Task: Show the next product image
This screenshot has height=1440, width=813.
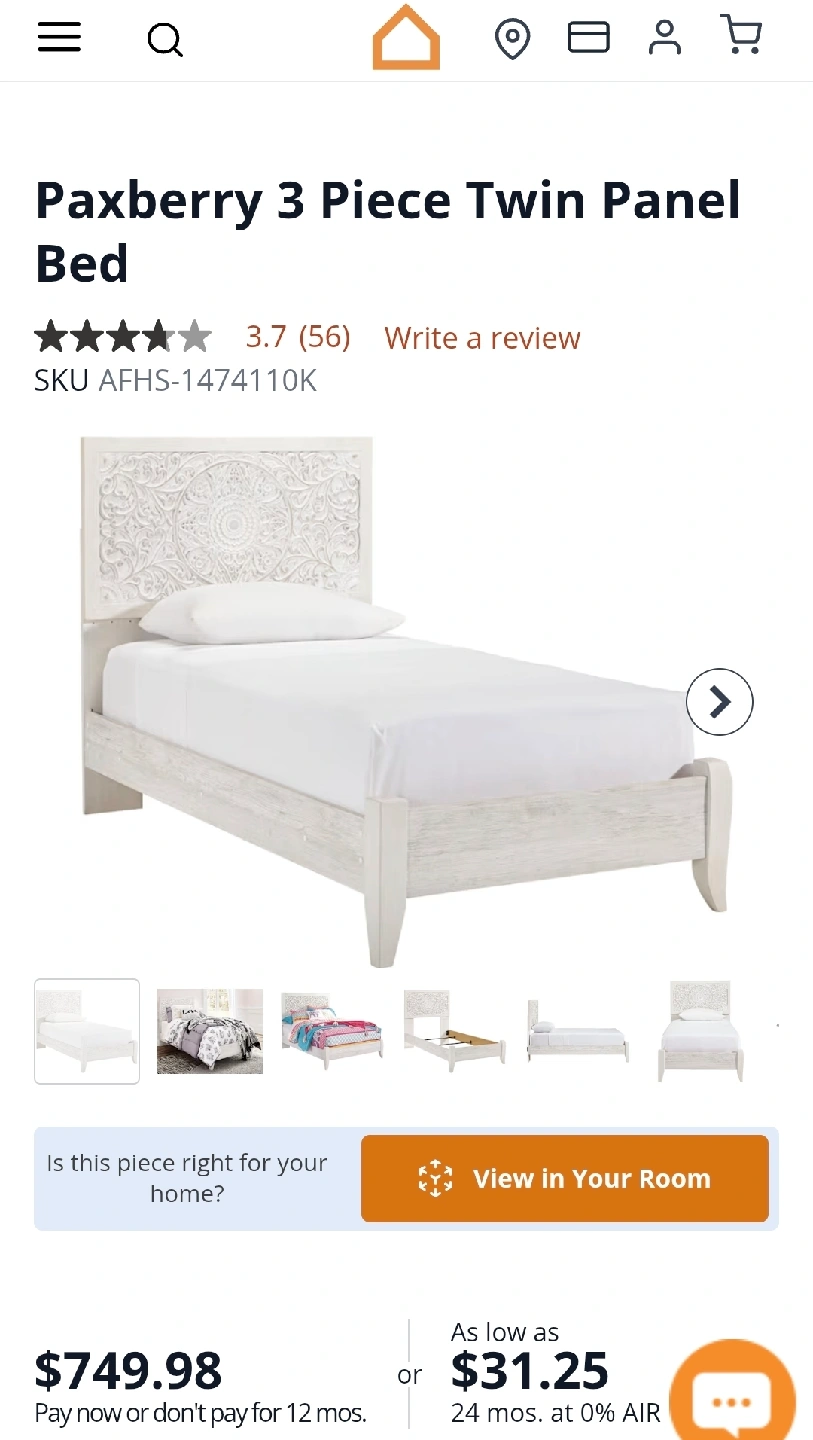Action: tap(719, 702)
